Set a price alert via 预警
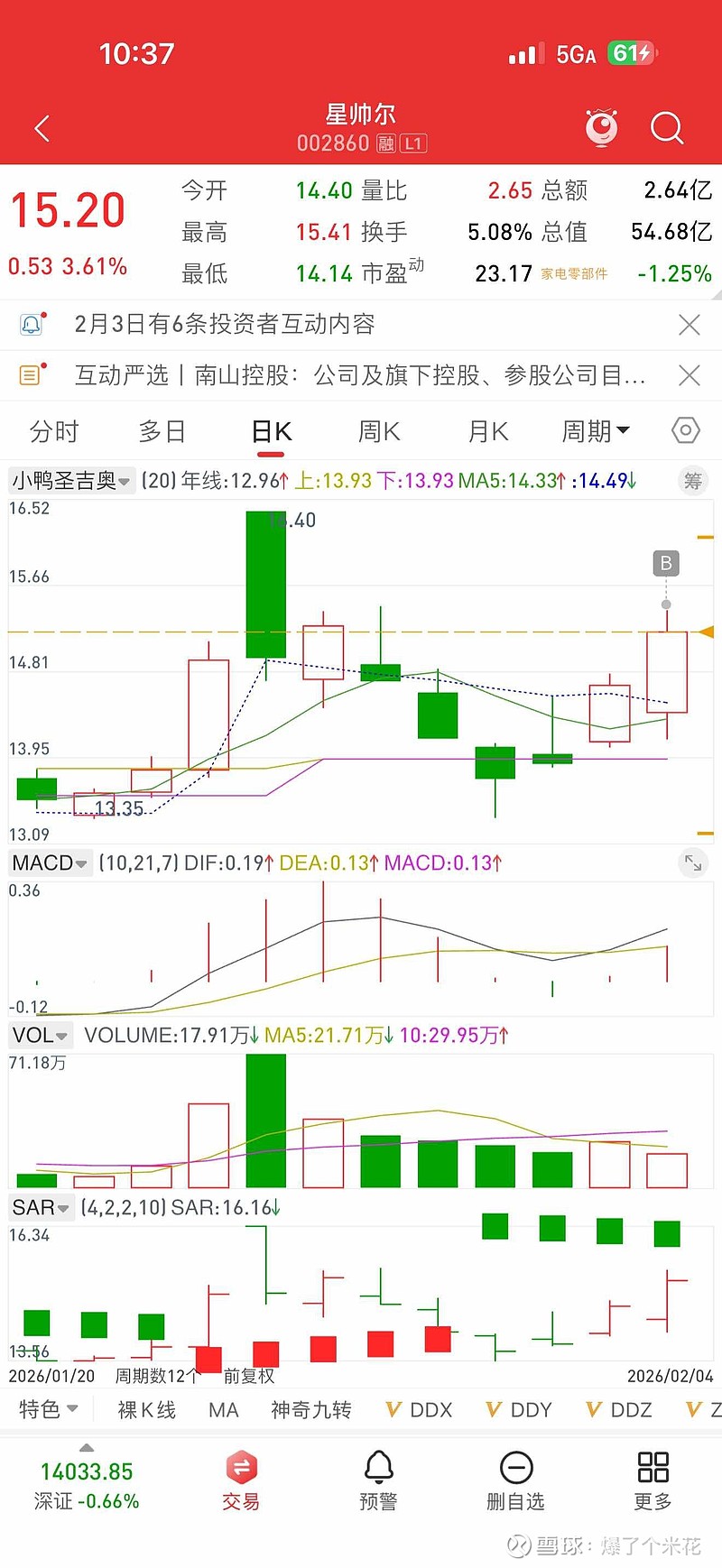722x1568 pixels. (378, 1481)
